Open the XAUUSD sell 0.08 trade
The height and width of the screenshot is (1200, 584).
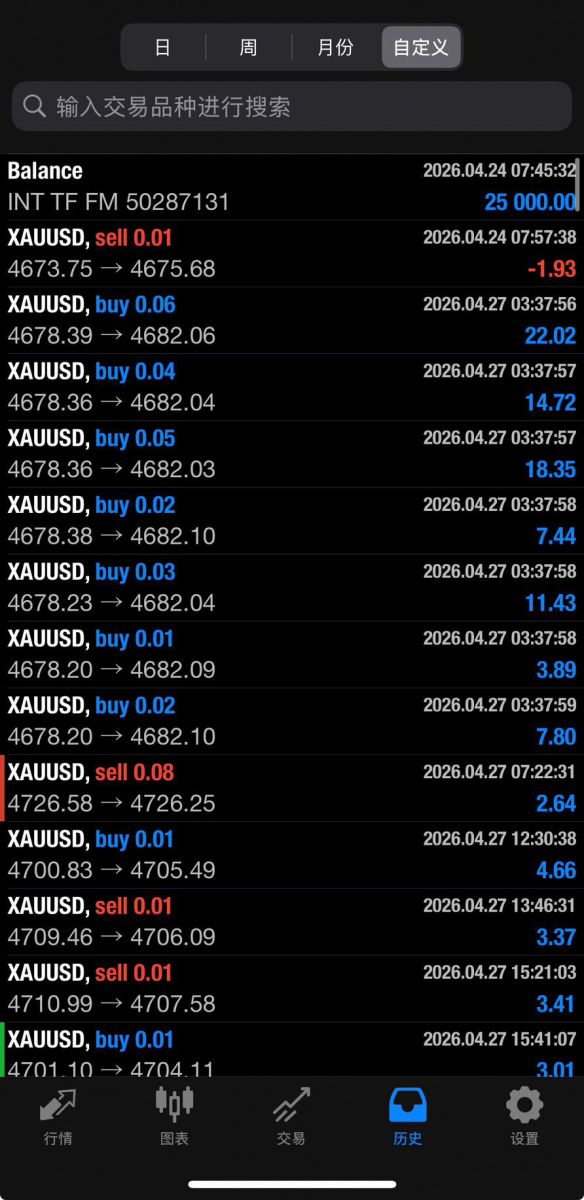click(x=292, y=789)
